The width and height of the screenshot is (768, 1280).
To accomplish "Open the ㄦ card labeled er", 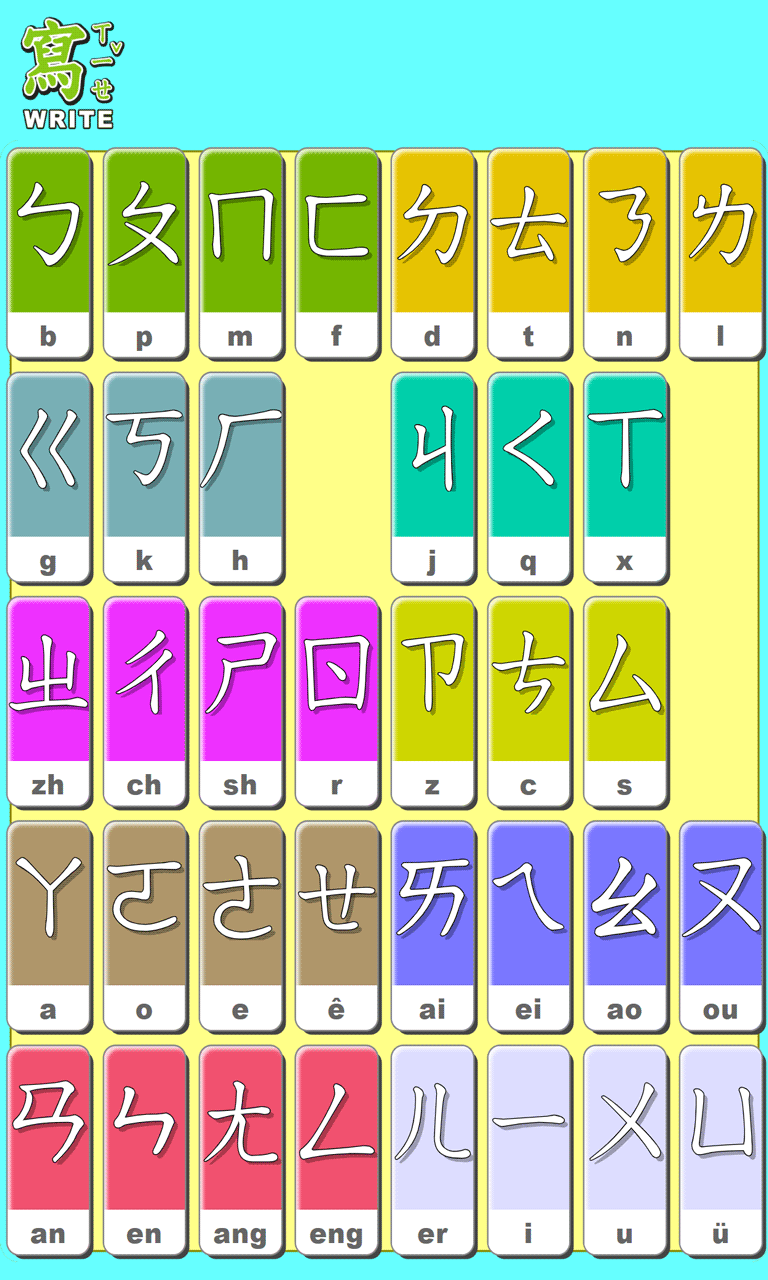I will (433, 1150).
